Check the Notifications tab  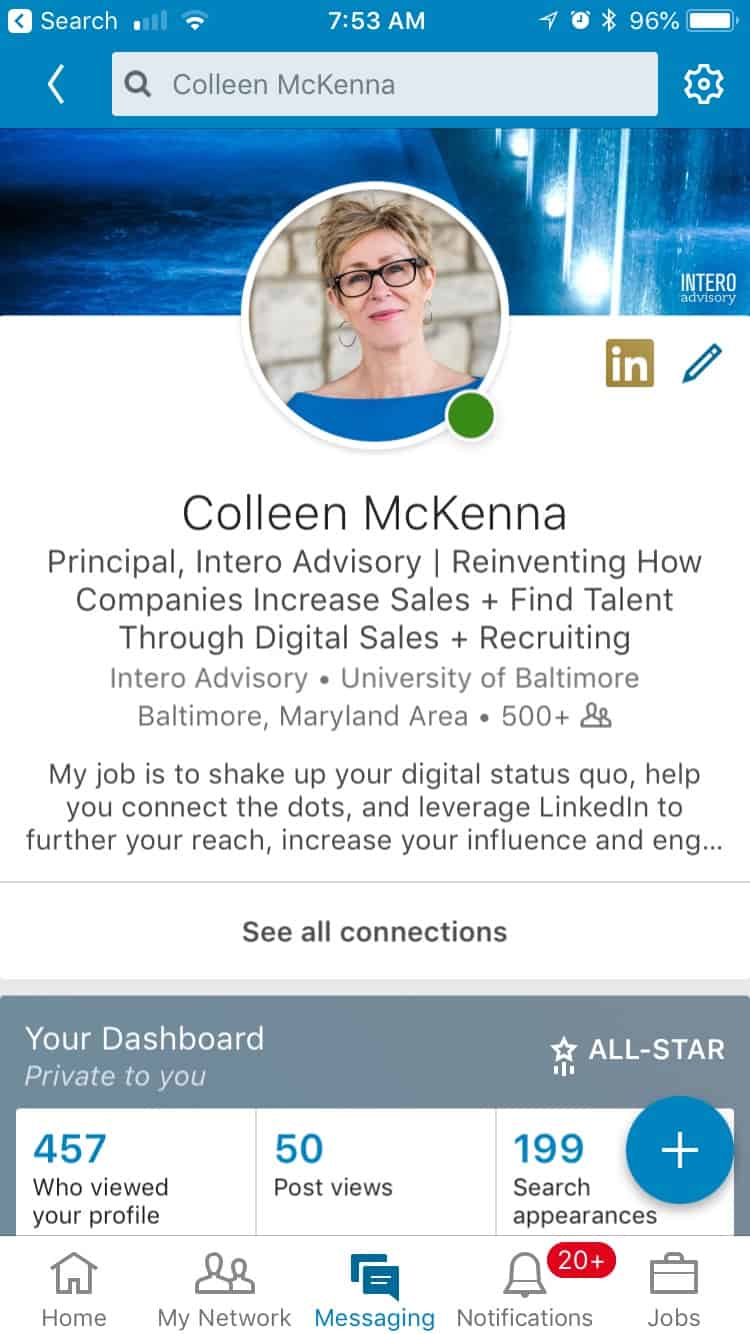tap(525, 1288)
